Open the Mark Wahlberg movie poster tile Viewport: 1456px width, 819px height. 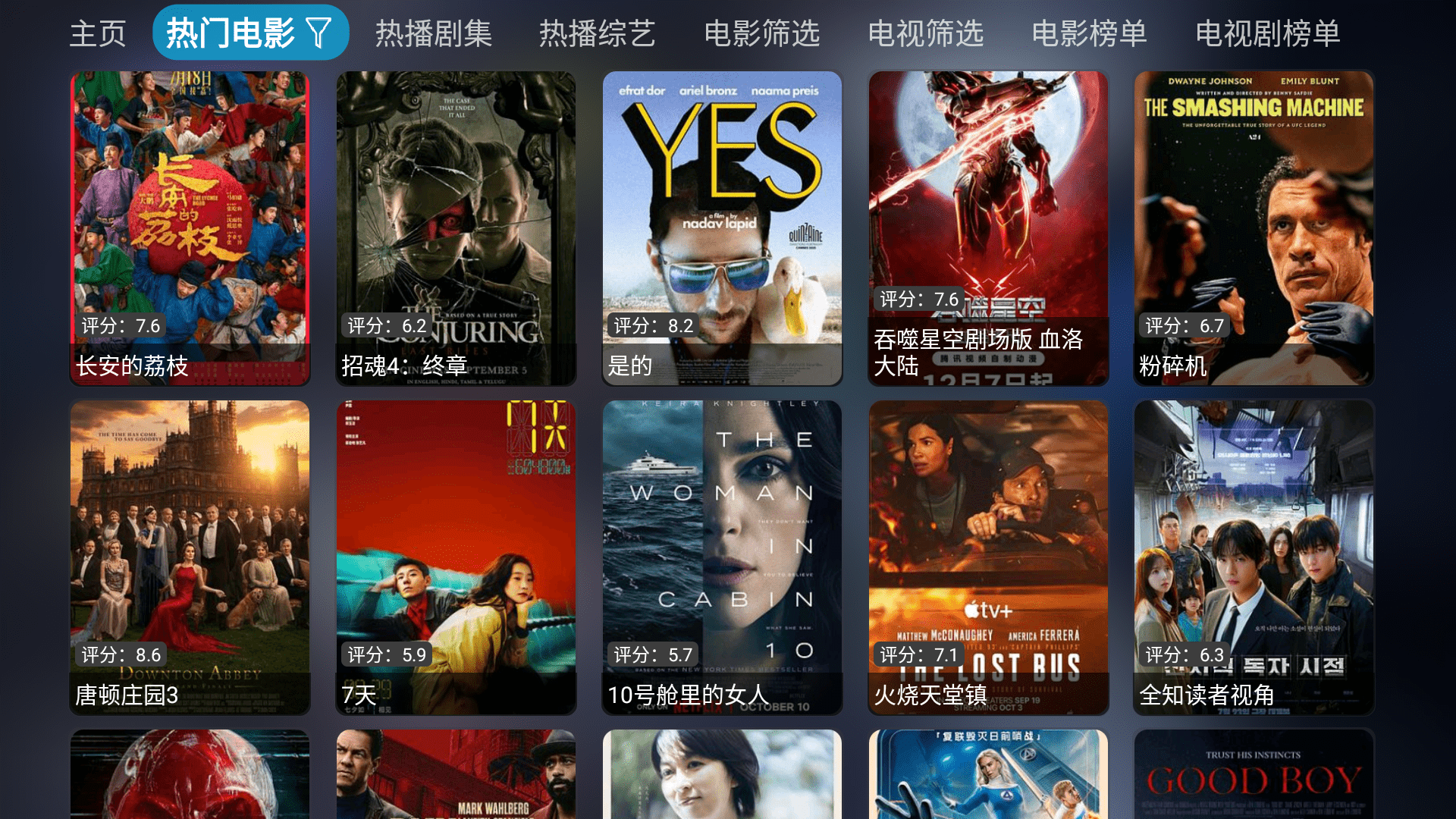[456, 775]
